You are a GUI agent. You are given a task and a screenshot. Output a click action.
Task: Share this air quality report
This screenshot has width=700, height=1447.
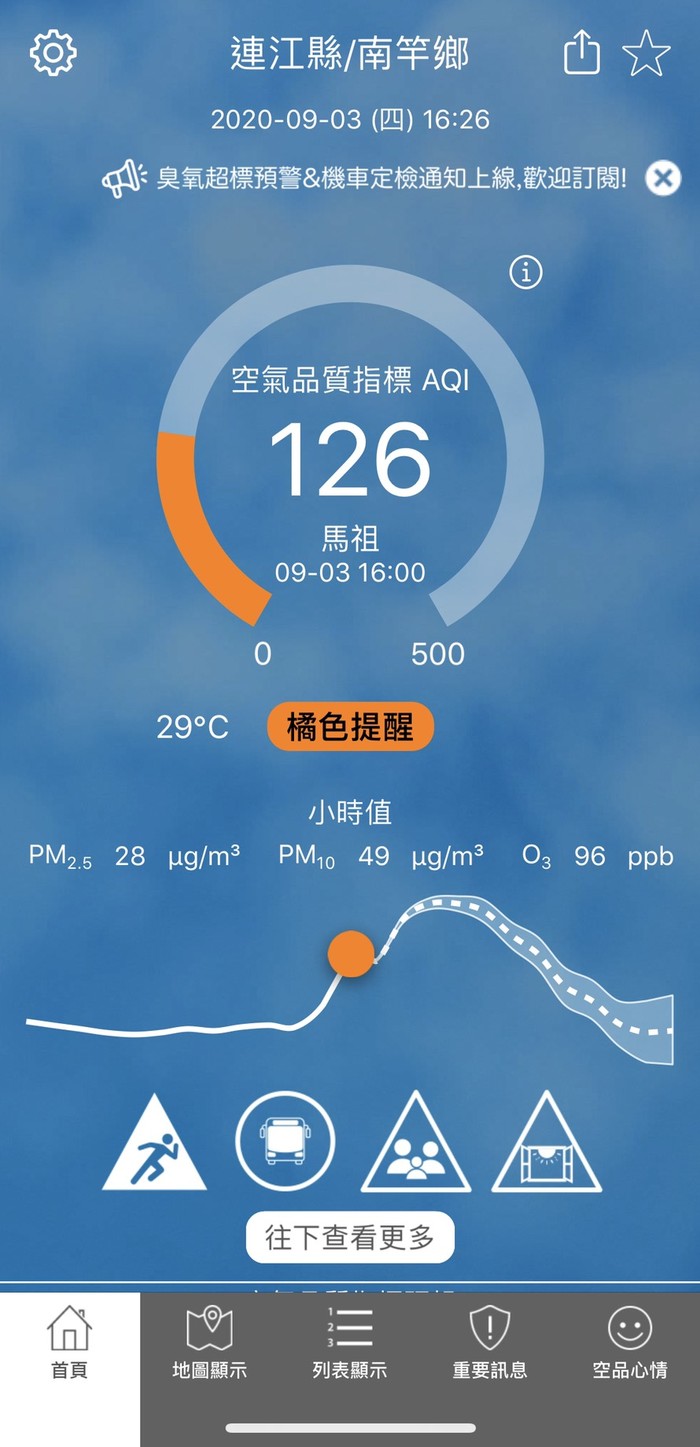[582, 53]
